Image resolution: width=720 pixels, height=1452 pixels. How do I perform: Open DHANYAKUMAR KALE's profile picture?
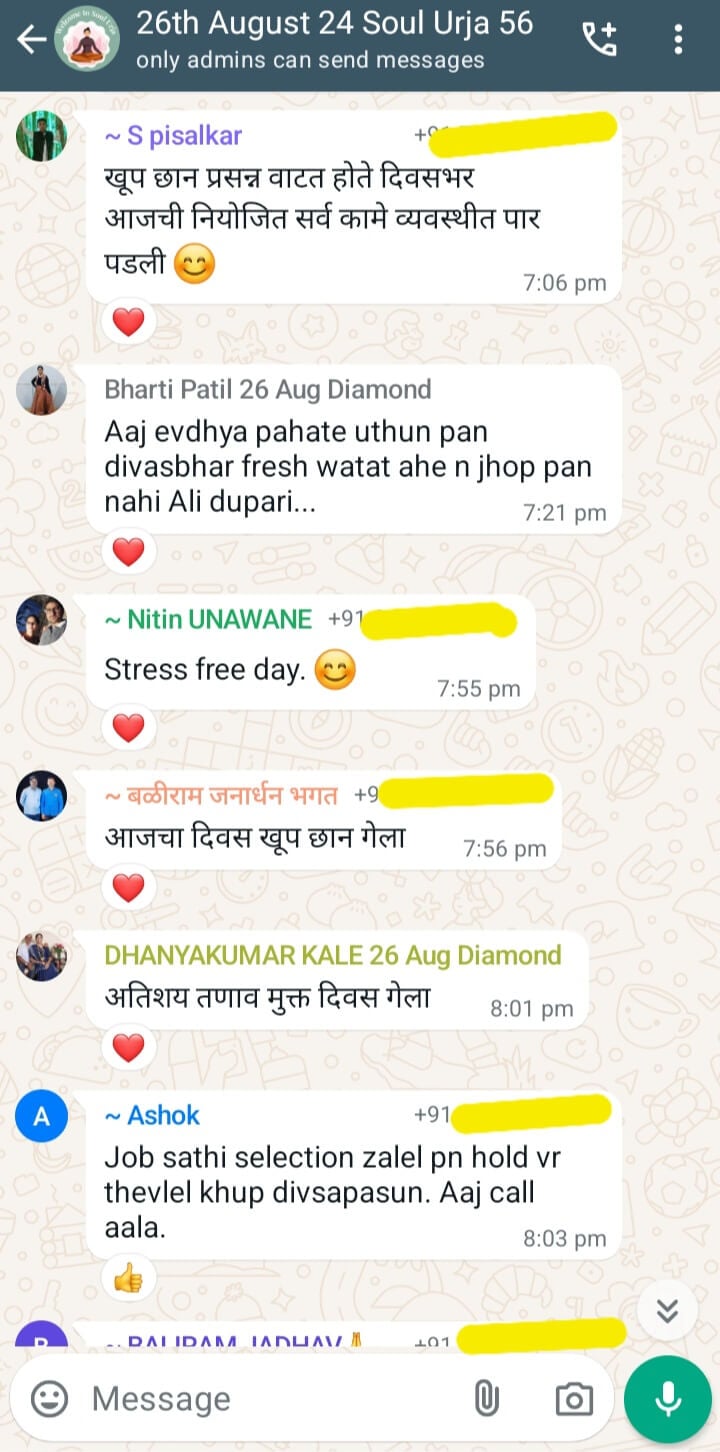click(x=42, y=956)
